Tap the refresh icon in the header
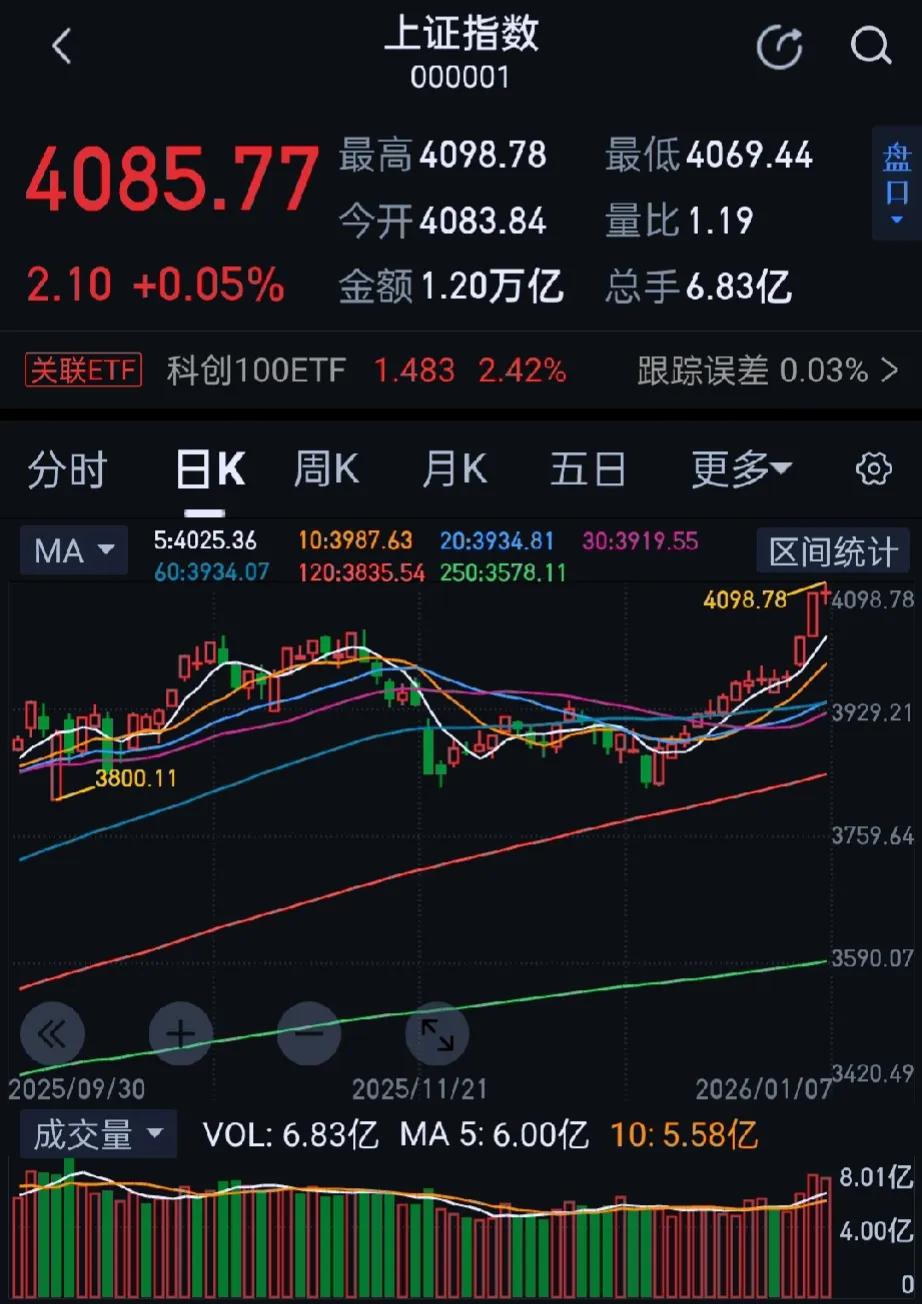 (x=781, y=45)
